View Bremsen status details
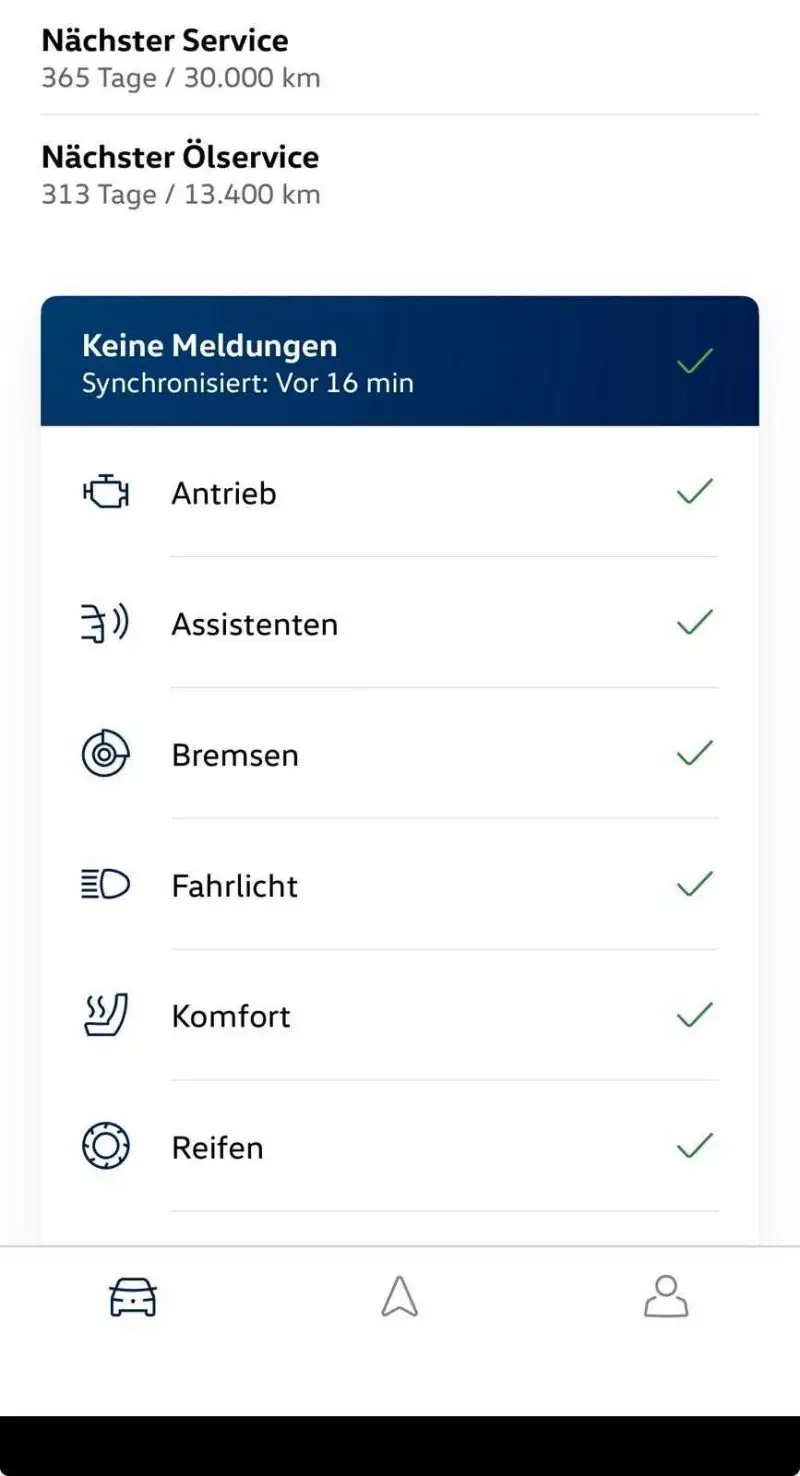800x1476 pixels. 400,754
